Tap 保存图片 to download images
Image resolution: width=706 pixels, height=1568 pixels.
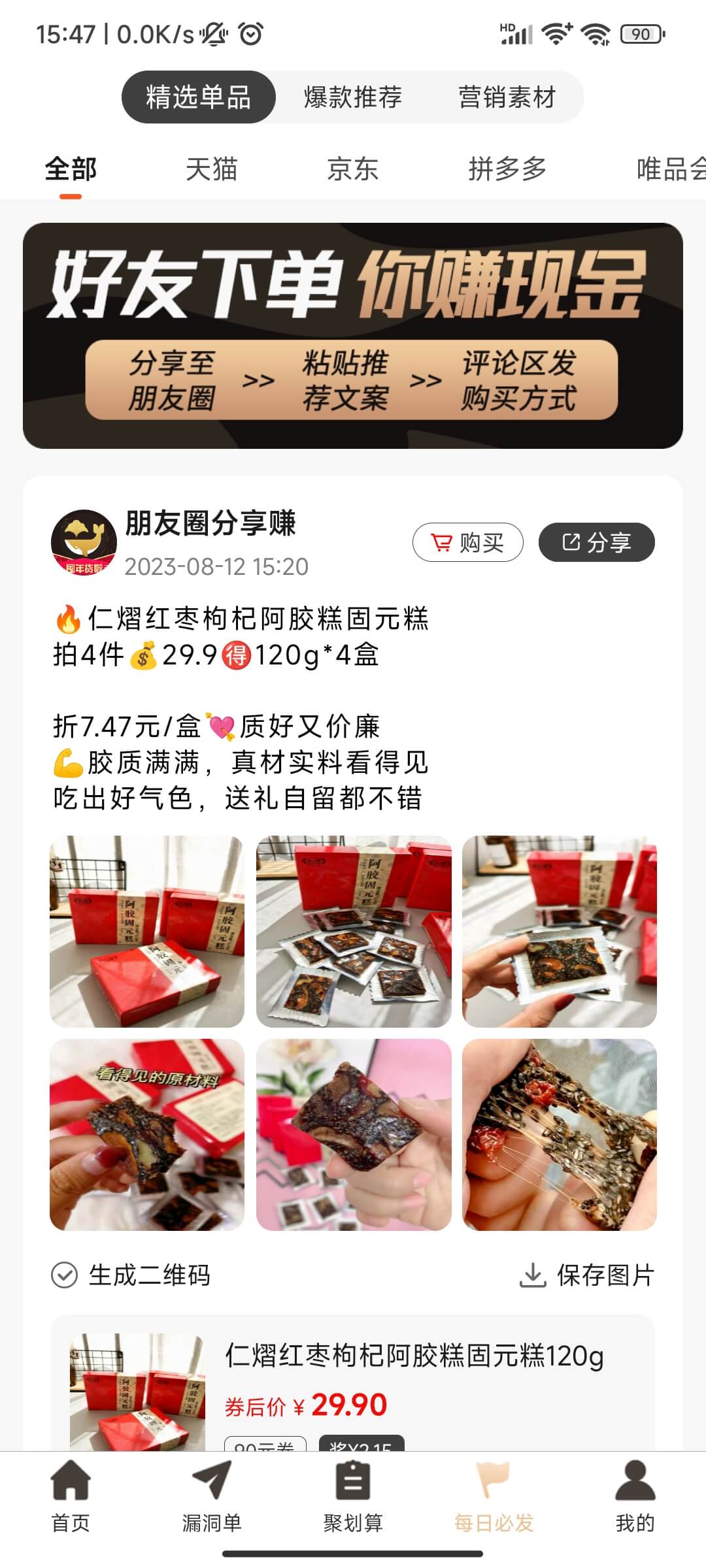[x=587, y=1275]
